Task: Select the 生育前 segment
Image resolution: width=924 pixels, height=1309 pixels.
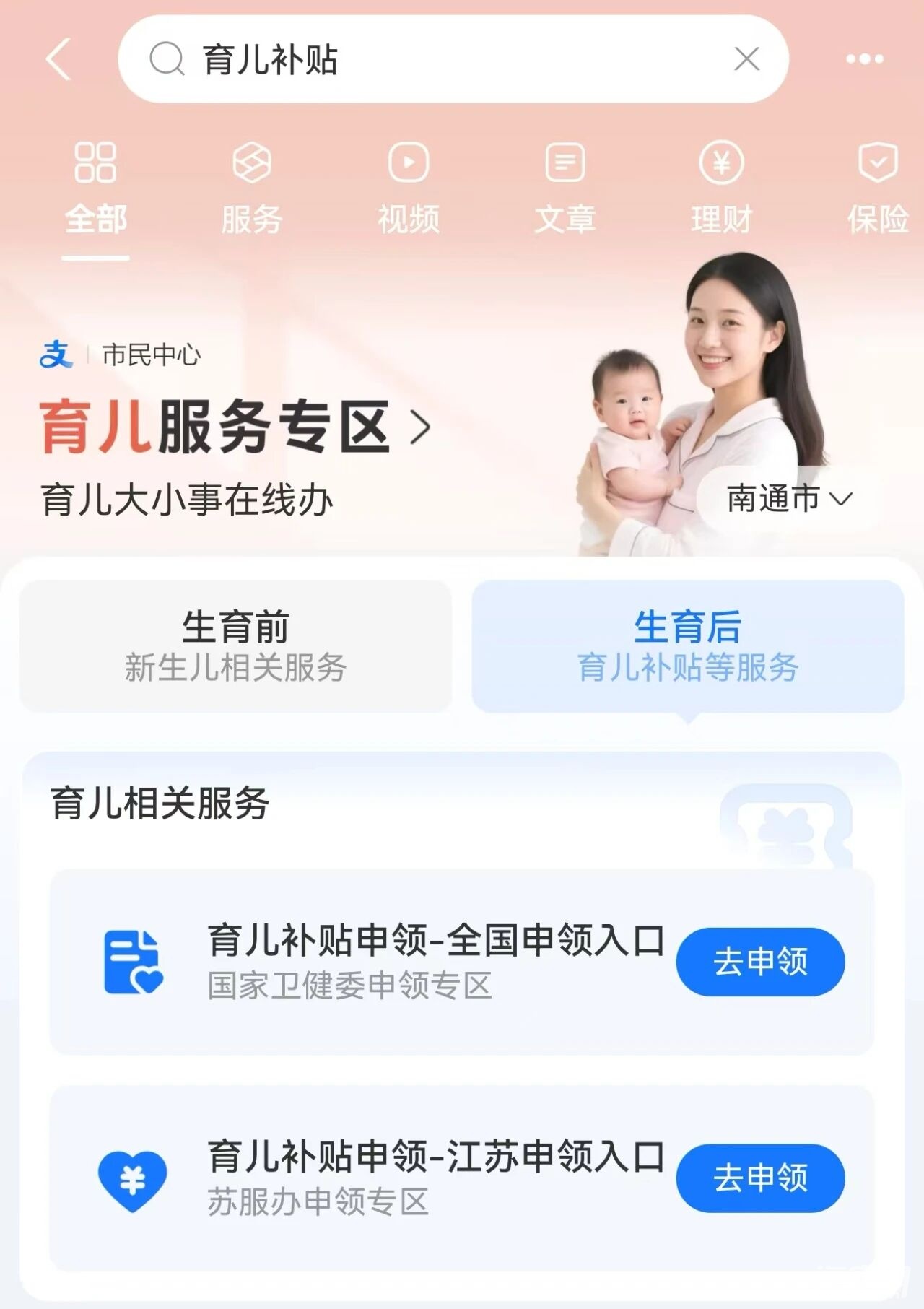Action: (x=235, y=646)
